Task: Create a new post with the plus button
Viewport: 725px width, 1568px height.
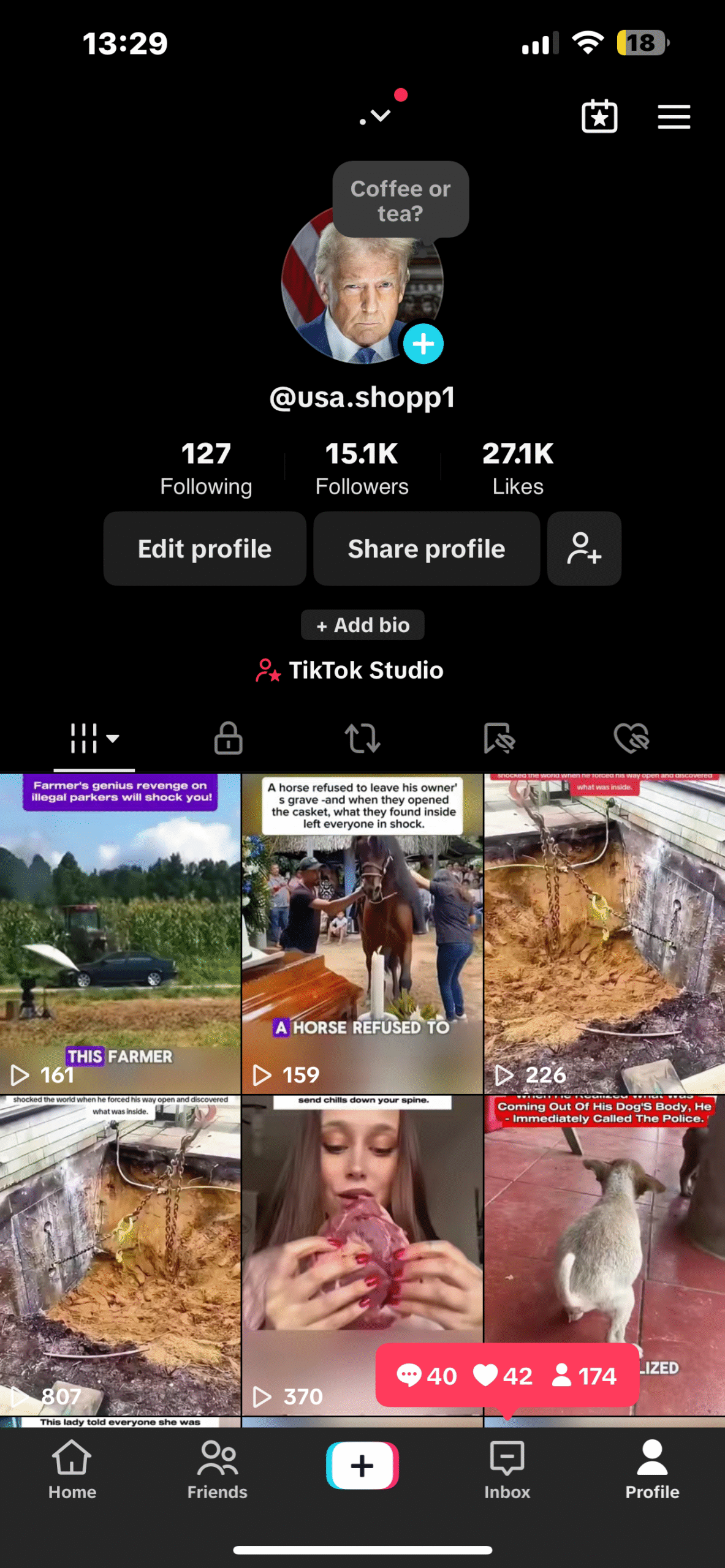Action: (362, 1465)
